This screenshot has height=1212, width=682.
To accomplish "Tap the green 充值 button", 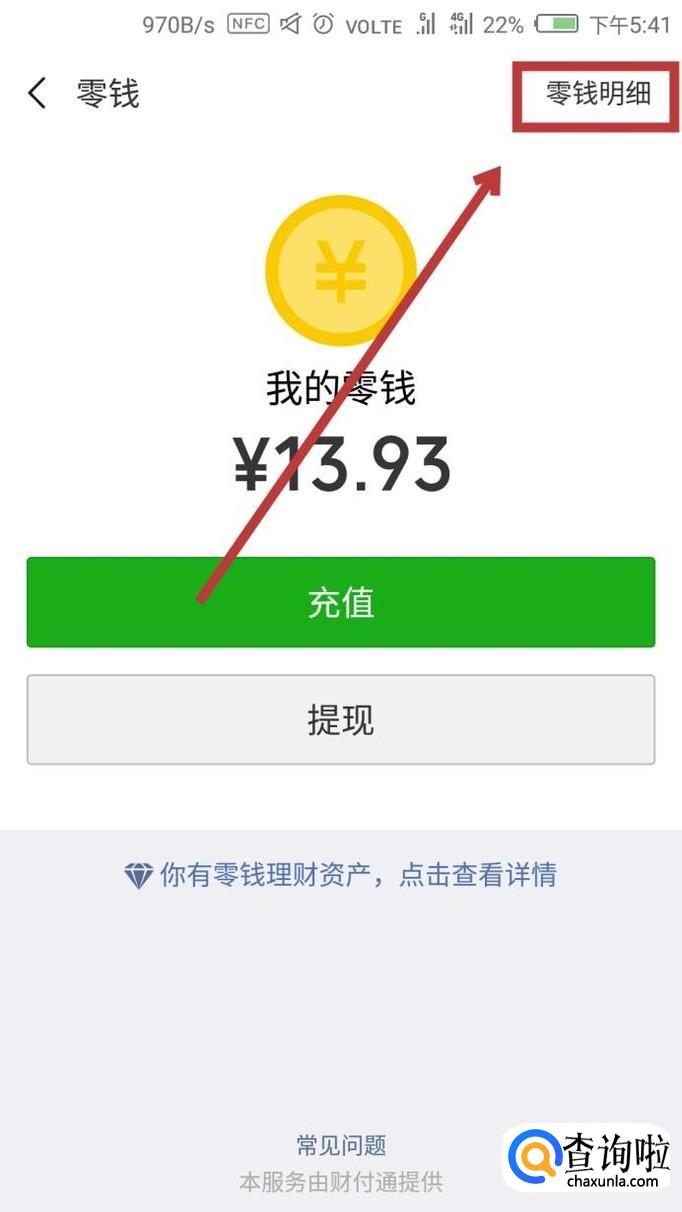I will [x=340, y=602].
